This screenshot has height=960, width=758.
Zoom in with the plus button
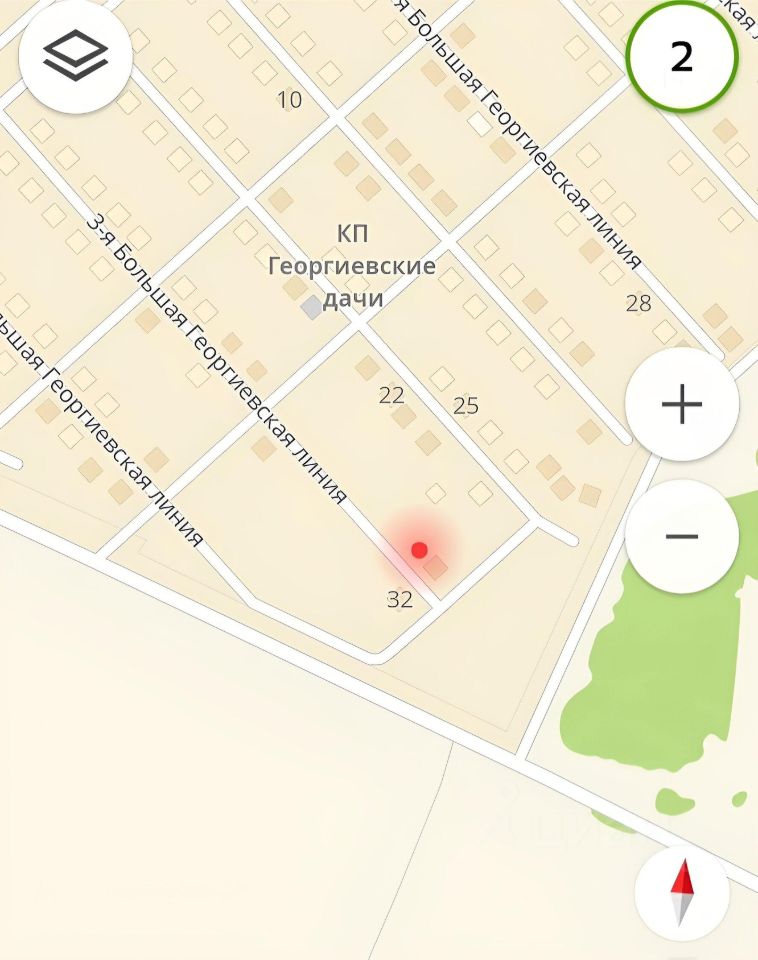pyautogui.click(x=682, y=404)
